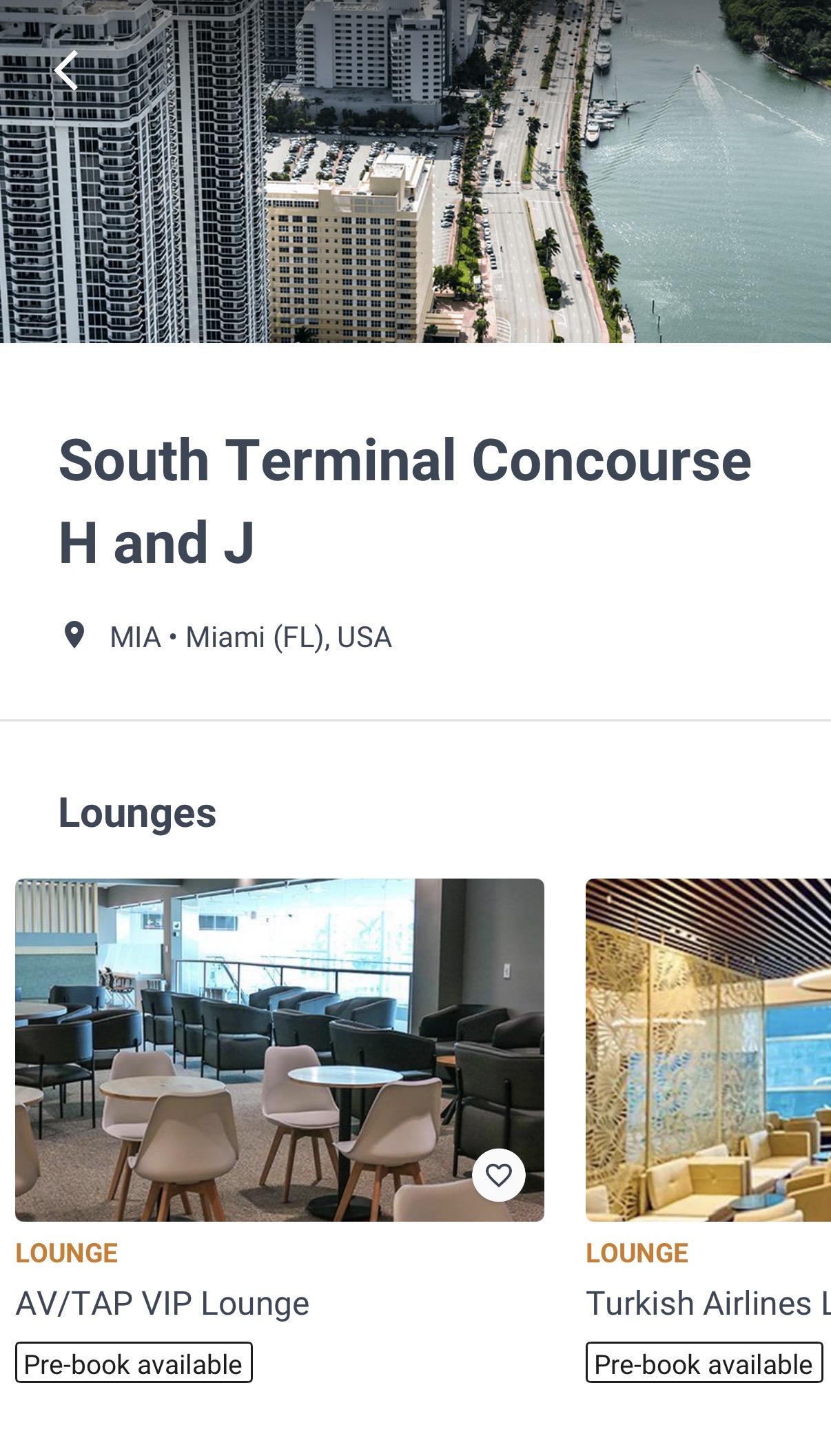Select the LOUNGE category label
The height and width of the screenshot is (1456, 831).
67,1253
